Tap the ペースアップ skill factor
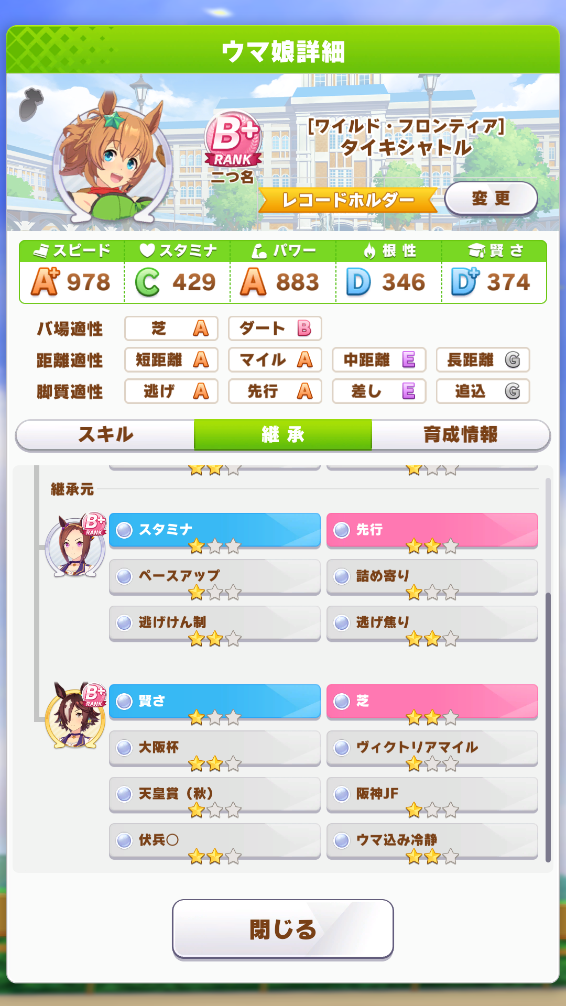The height and width of the screenshot is (1006, 566). 215,577
